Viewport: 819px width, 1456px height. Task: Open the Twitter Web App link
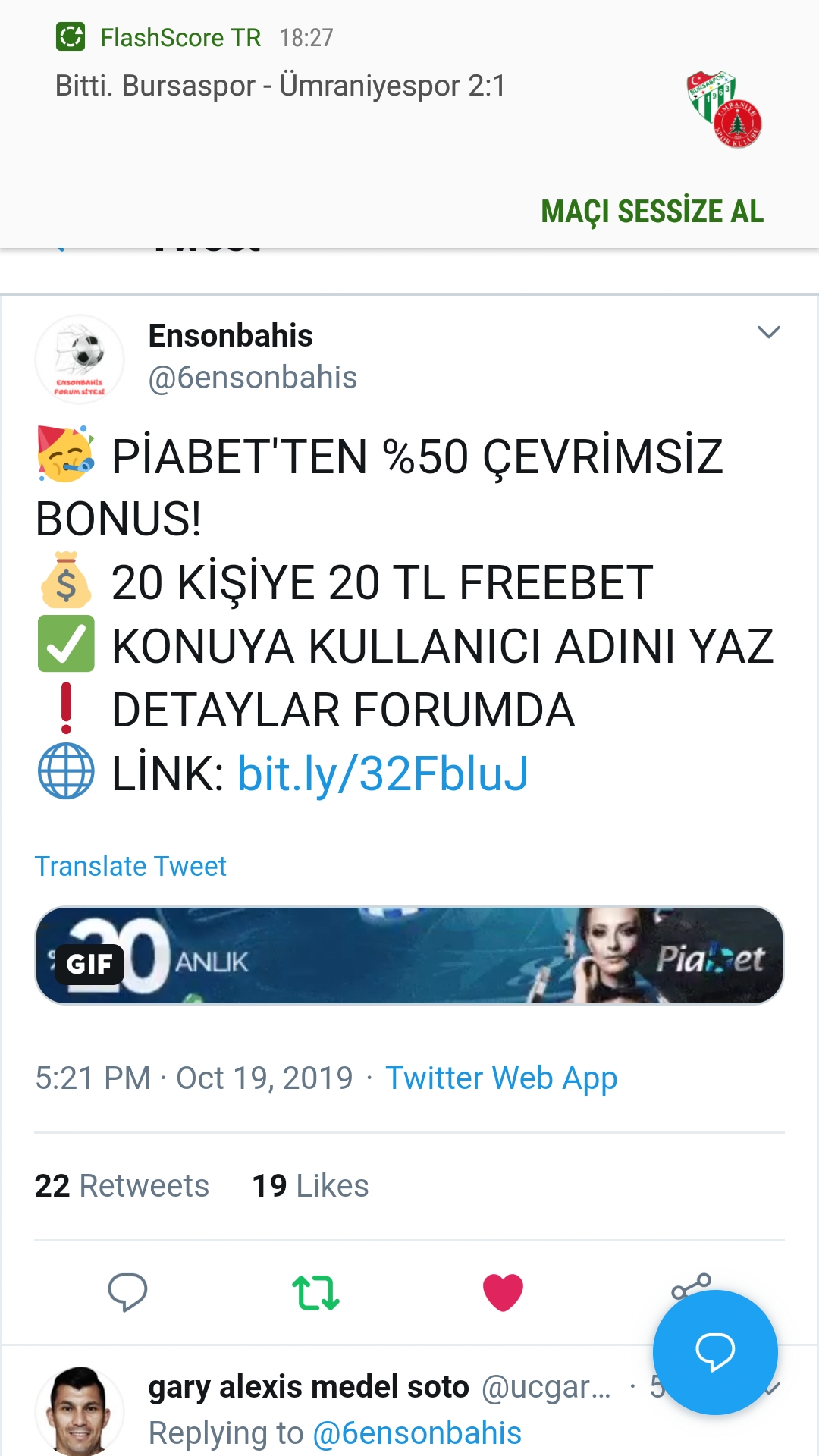pos(501,1078)
